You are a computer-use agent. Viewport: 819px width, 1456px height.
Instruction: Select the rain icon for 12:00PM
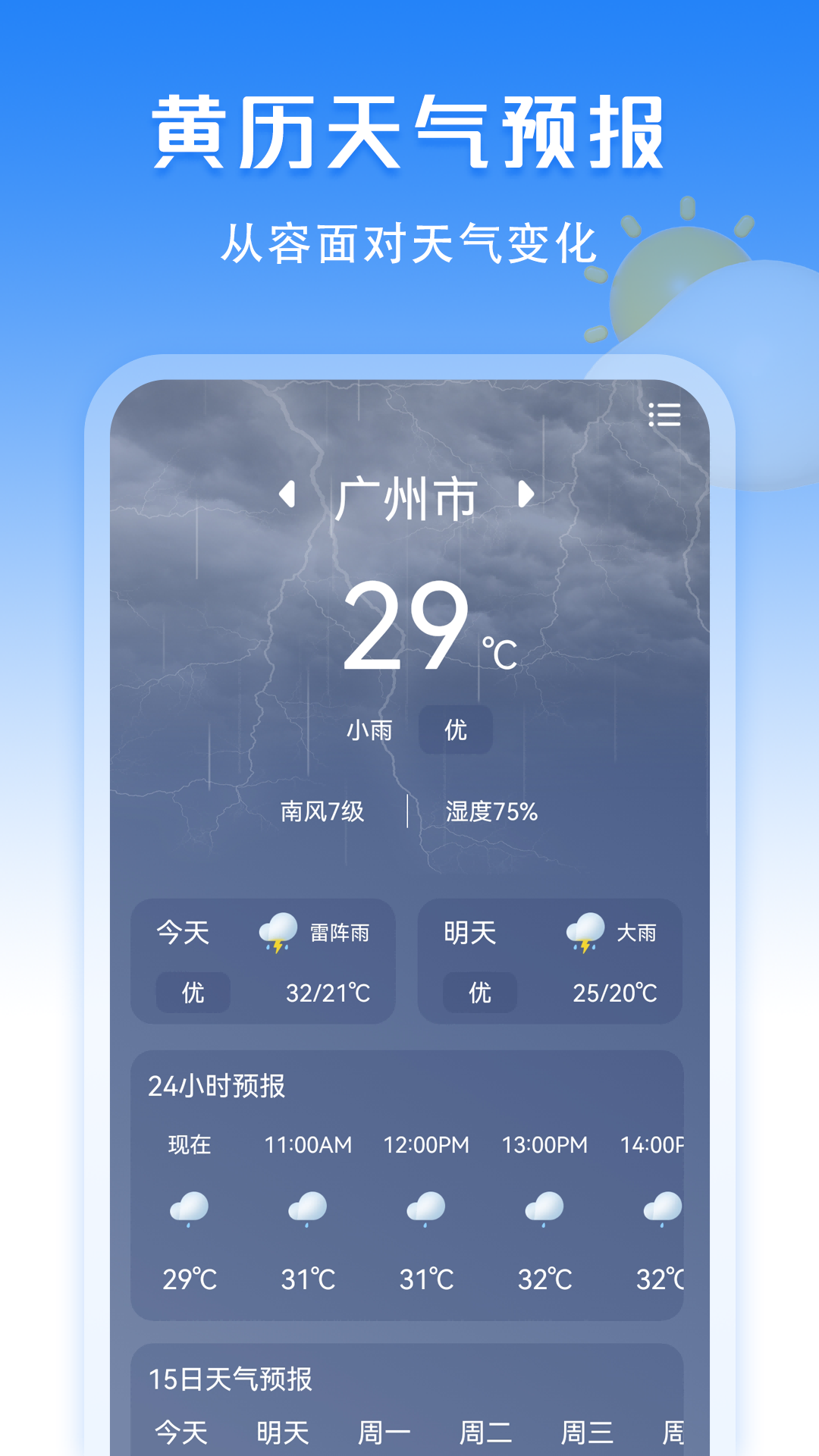click(x=425, y=1209)
